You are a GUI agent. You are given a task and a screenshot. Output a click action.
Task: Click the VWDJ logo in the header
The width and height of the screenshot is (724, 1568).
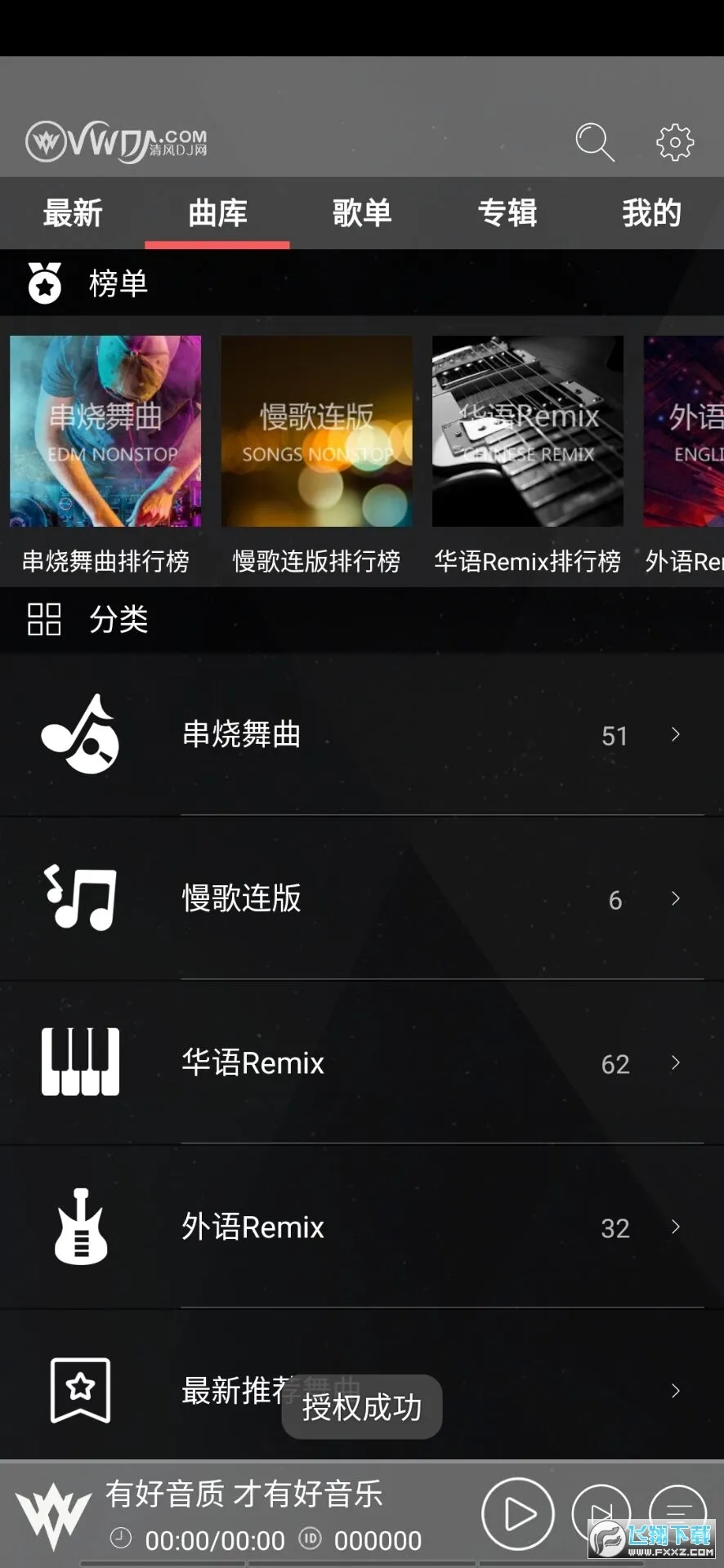pyautogui.click(x=114, y=140)
